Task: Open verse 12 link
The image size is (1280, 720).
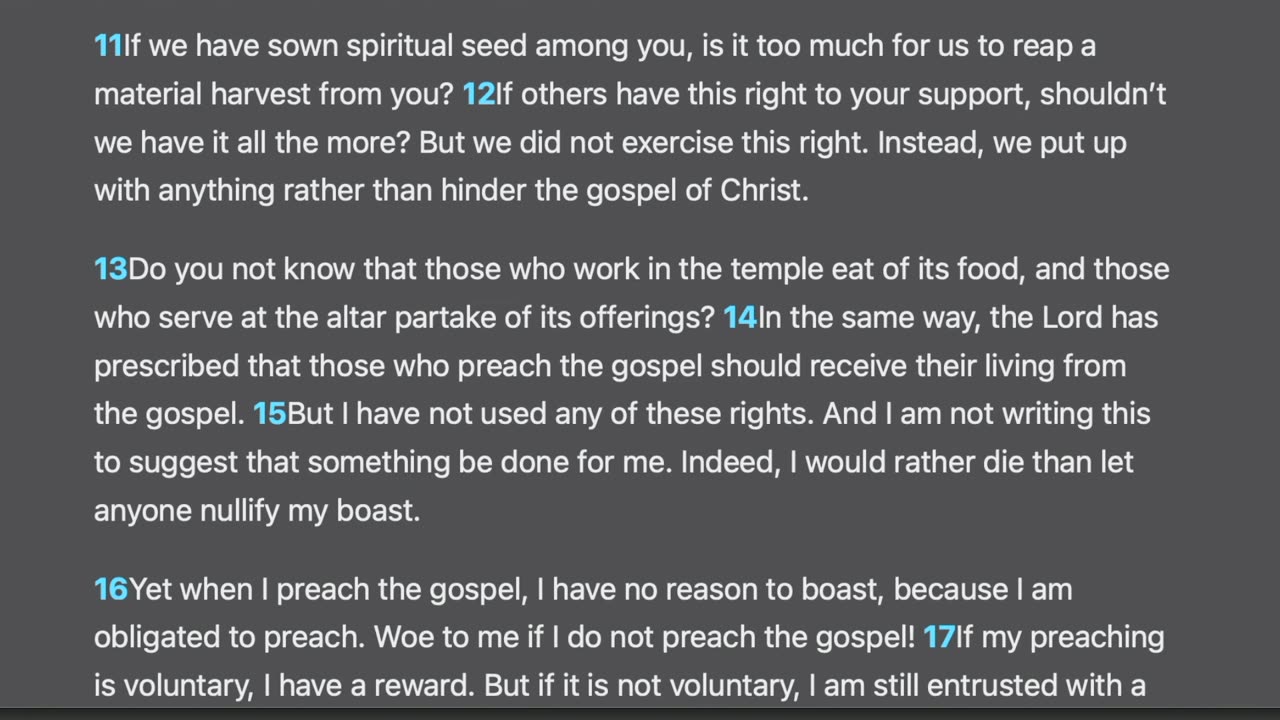Action: pyautogui.click(x=478, y=95)
